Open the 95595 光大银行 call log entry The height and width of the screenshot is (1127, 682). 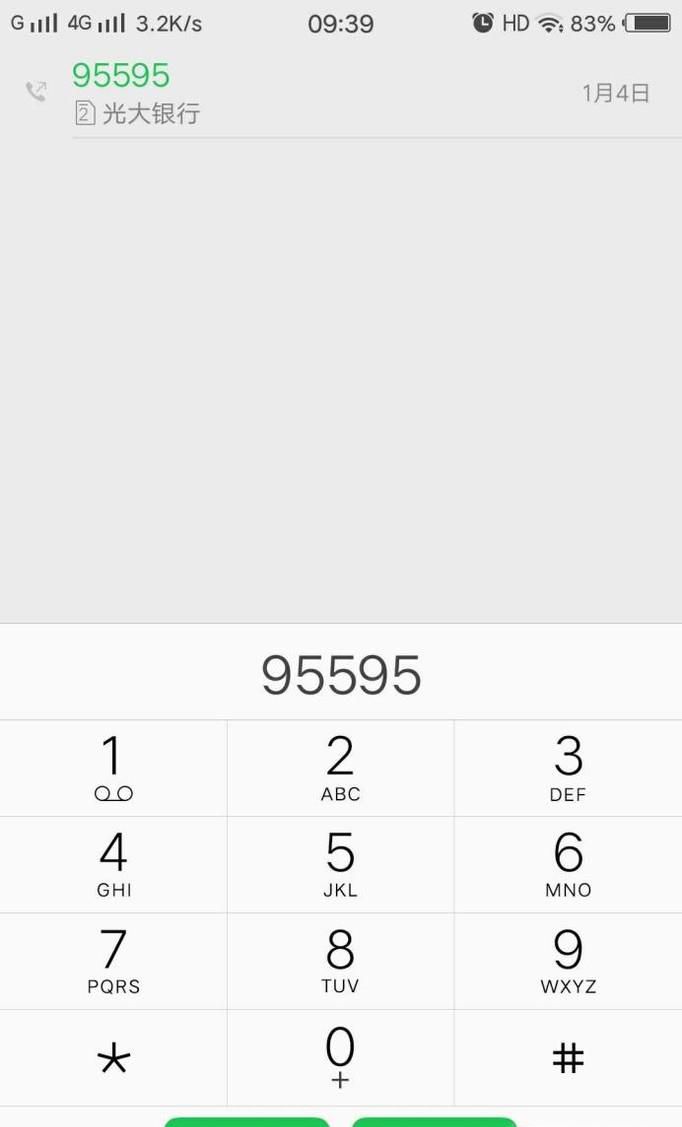(x=340, y=93)
